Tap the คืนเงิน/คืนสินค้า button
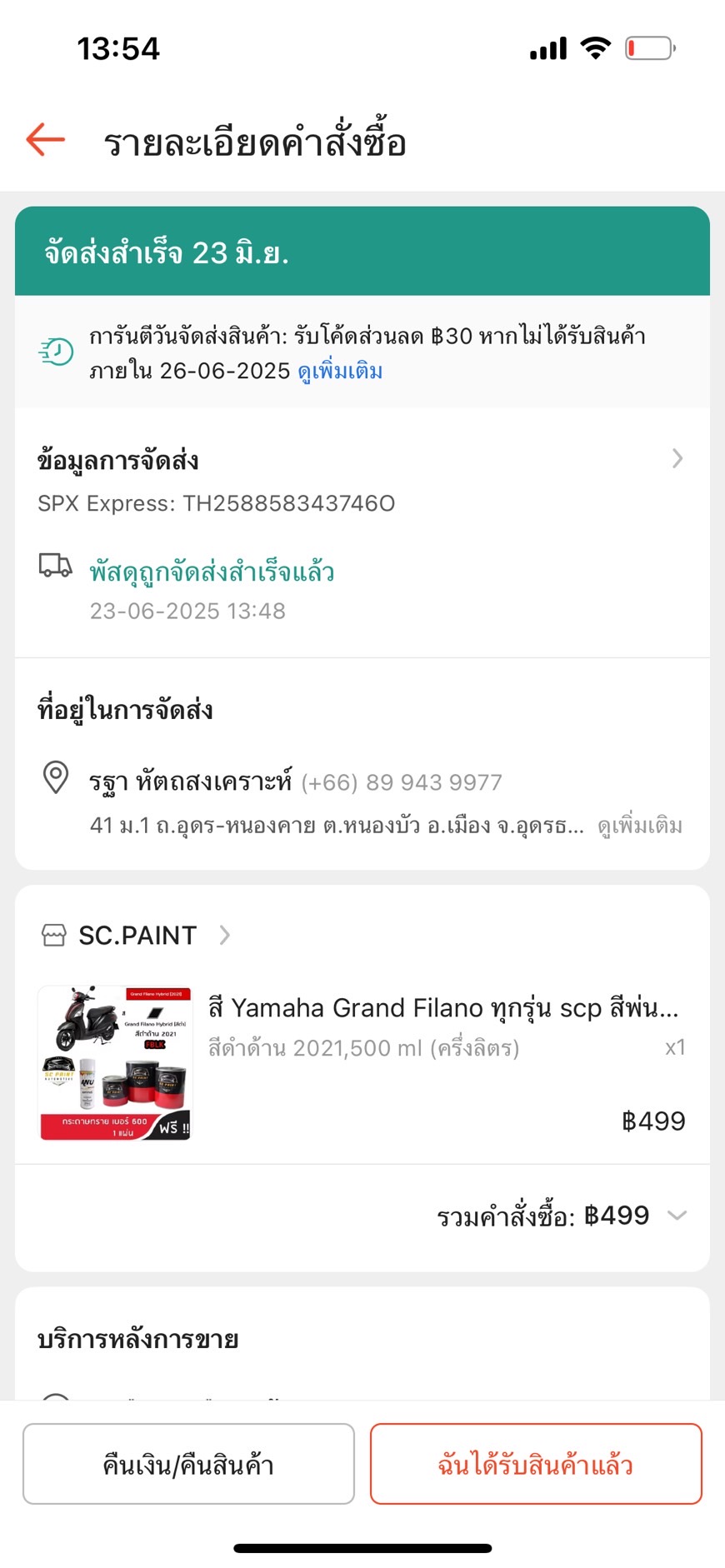This screenshot has width=725, height=1568. click(x=188, y=1464)
